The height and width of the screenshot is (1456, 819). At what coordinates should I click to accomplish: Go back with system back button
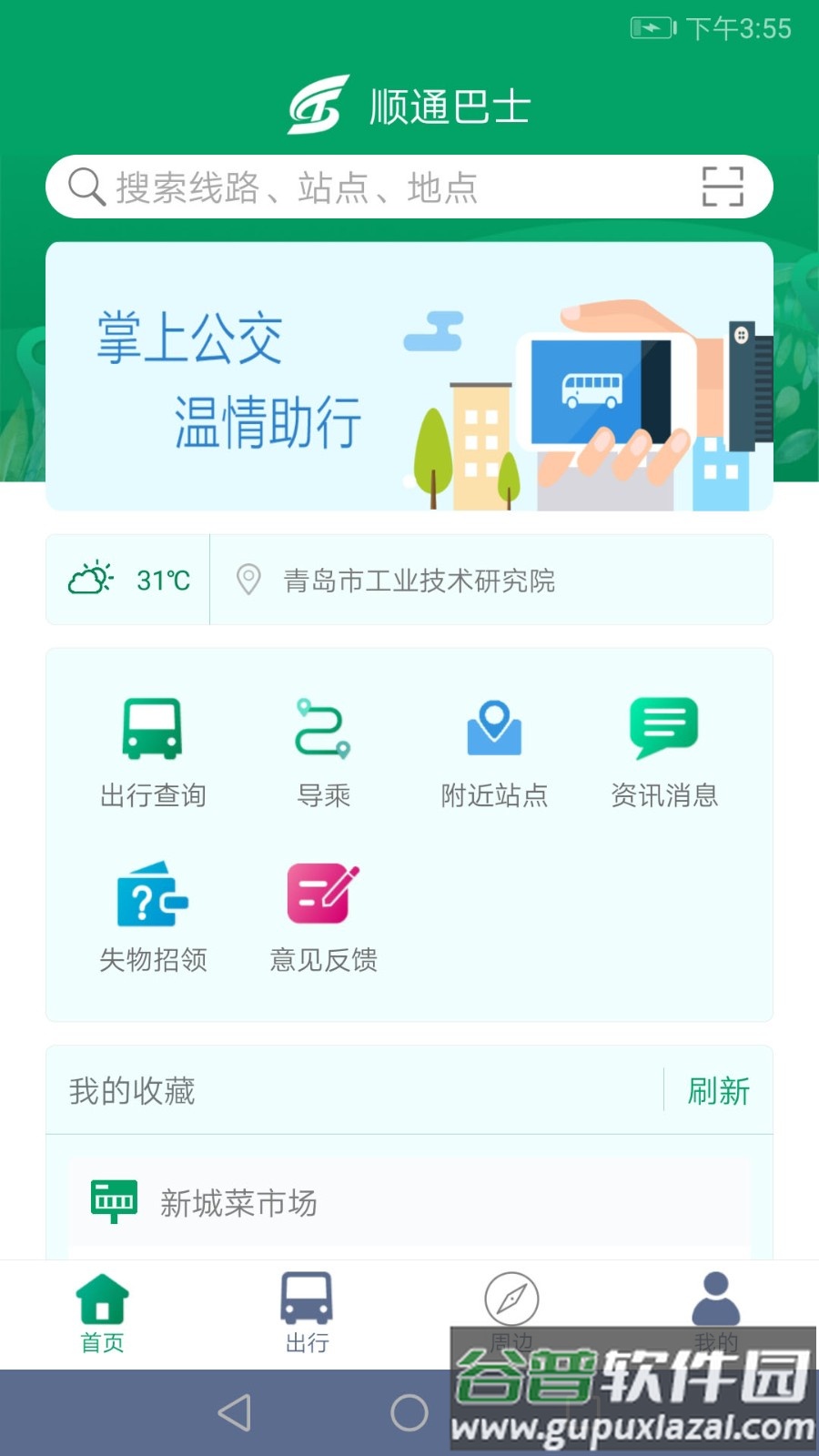(235, 1412)
